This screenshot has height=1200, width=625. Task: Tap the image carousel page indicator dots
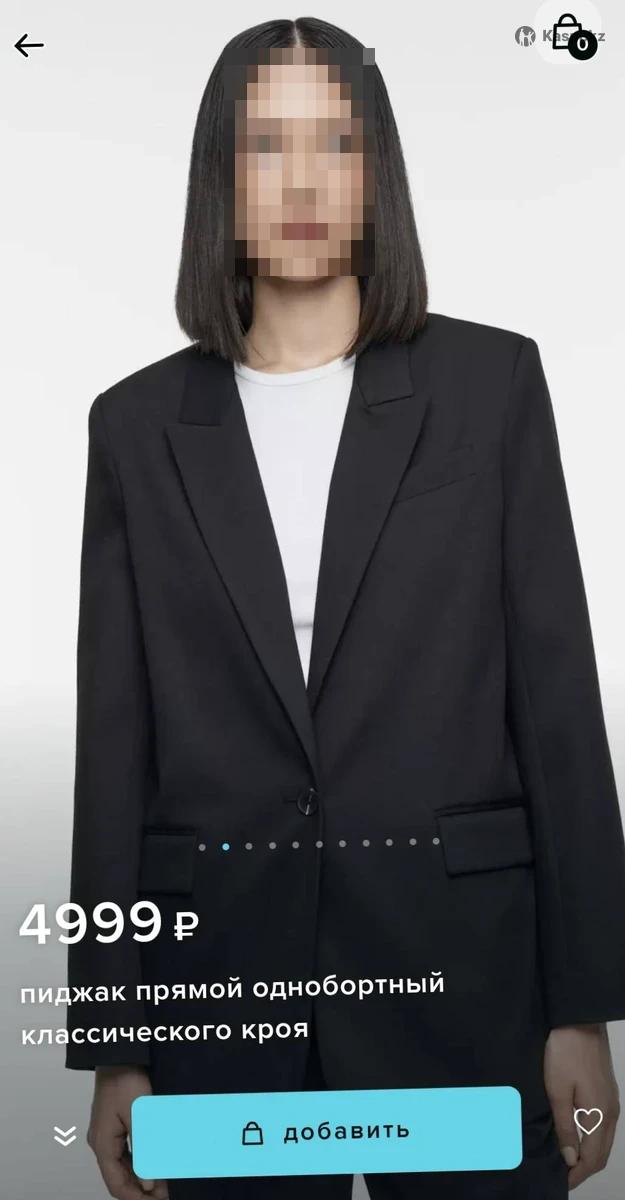(319, 845)
